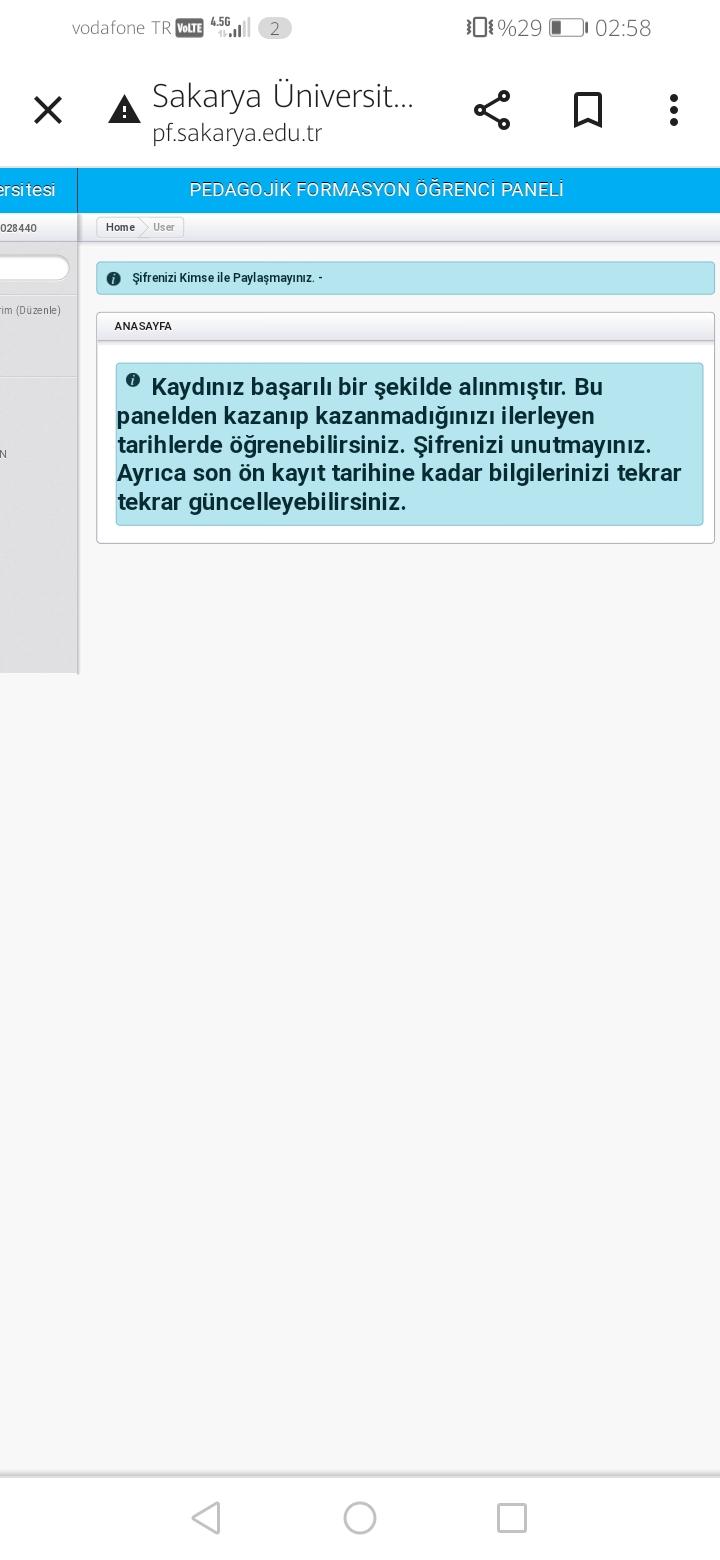The height and width of the screenshot is (1560, 720).
Task: Open the browser three-dot overflow menu
Action: [673, 110]
